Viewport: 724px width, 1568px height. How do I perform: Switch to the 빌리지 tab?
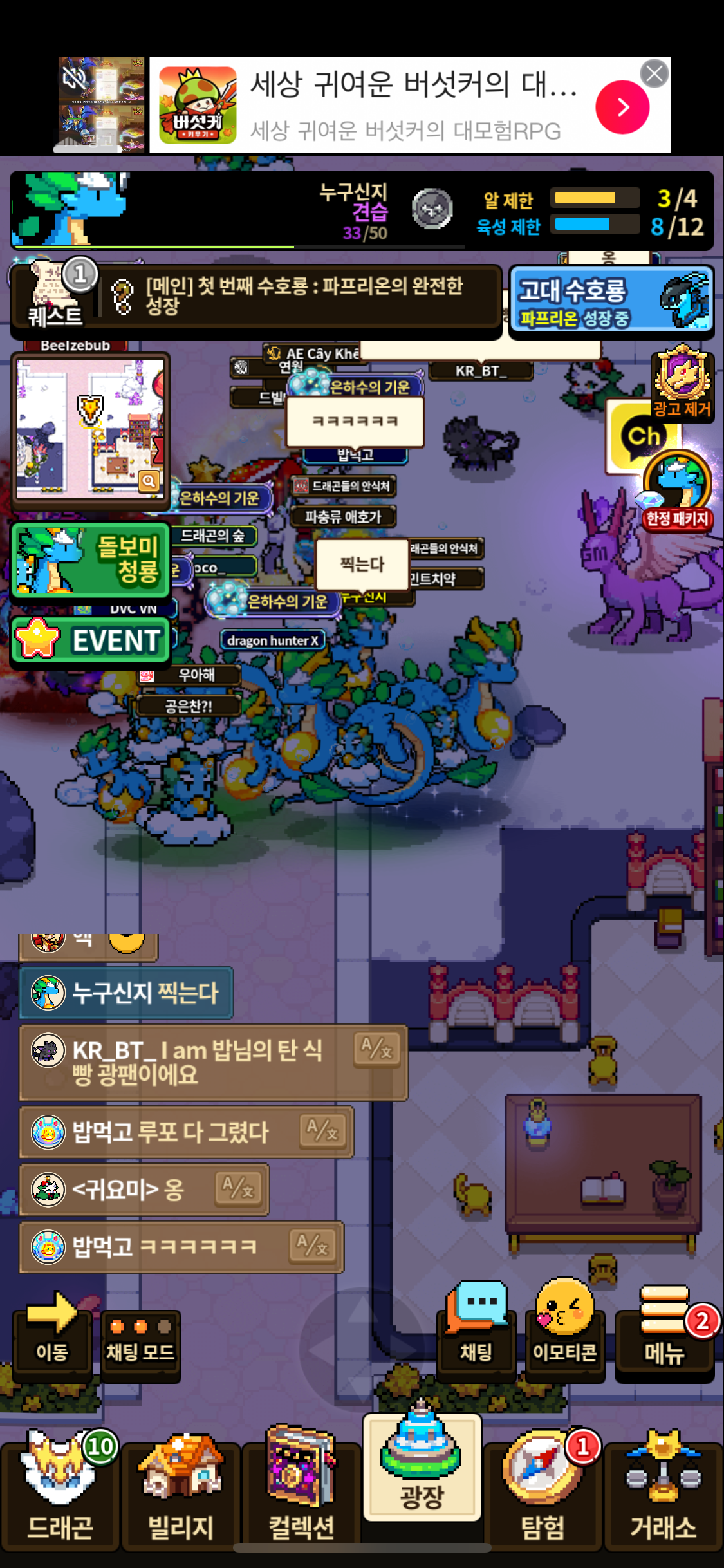pyautogui.click(x=181, y=1493)
